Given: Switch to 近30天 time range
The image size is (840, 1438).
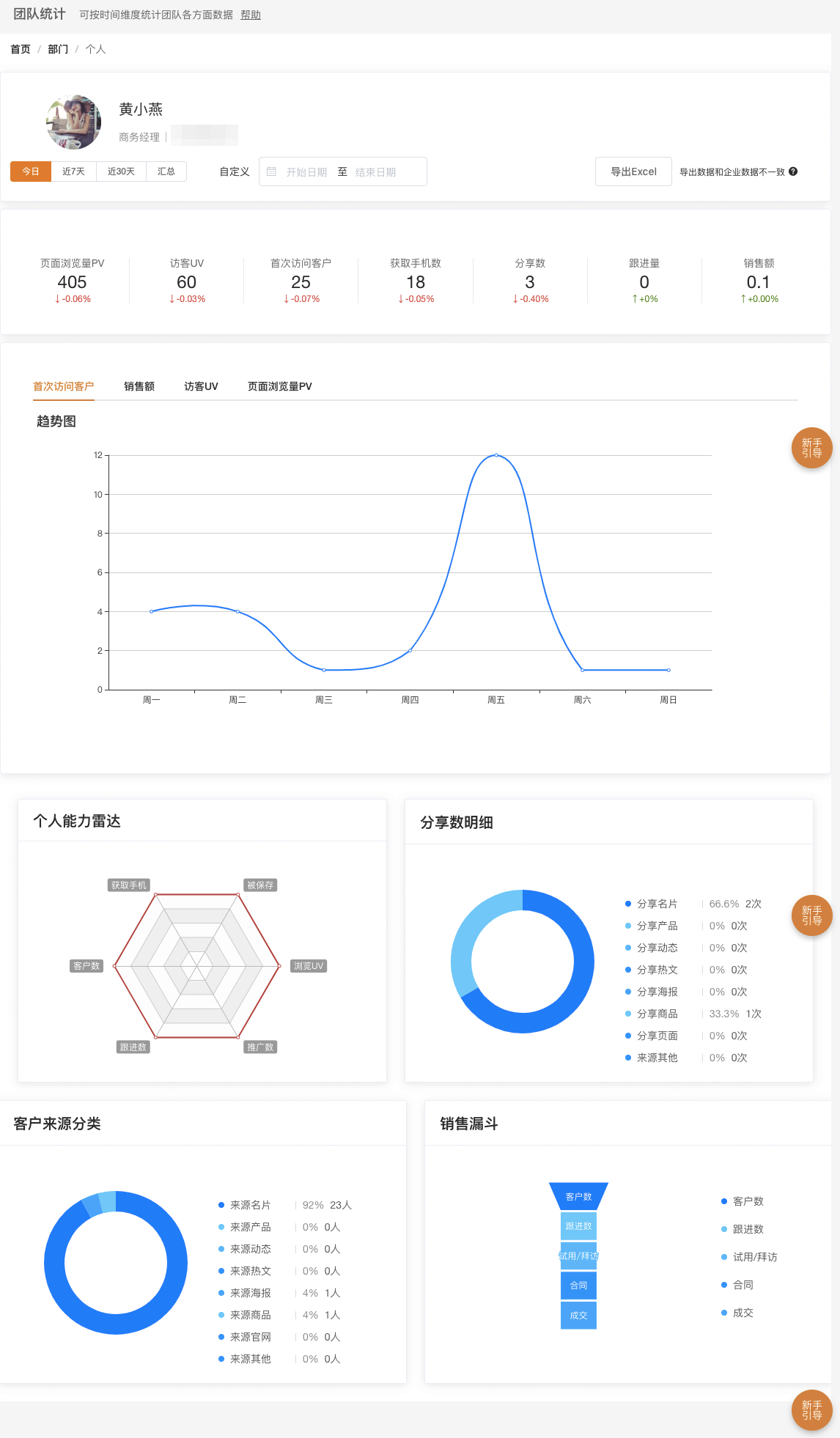Looking at the screenshot, I should coord(121,172).
